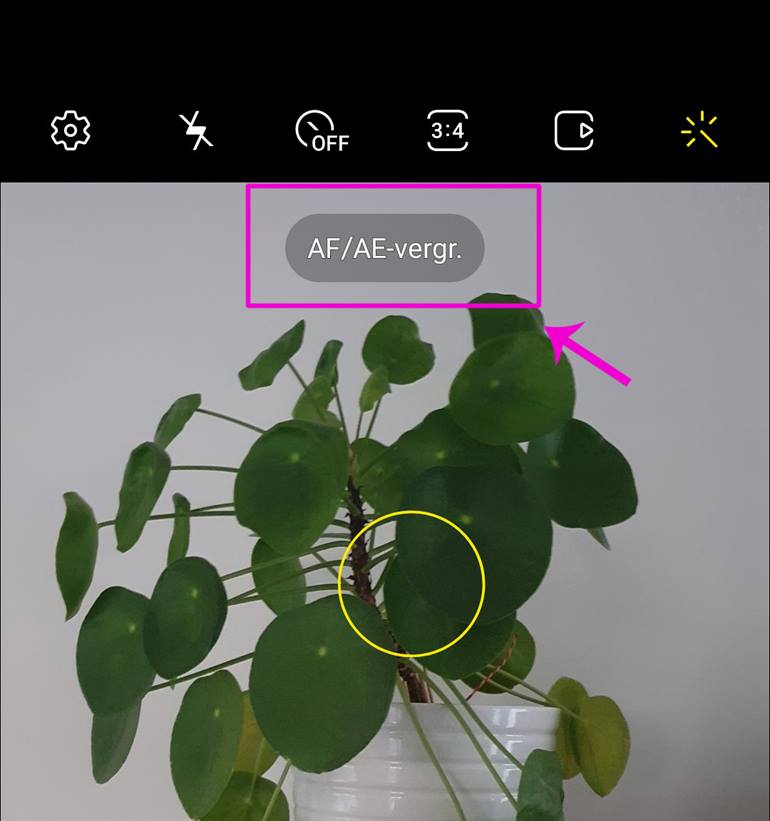Tap the yellow focus circle to unlock AF/AE
770x821 pixels.
(x=411, y=584)
